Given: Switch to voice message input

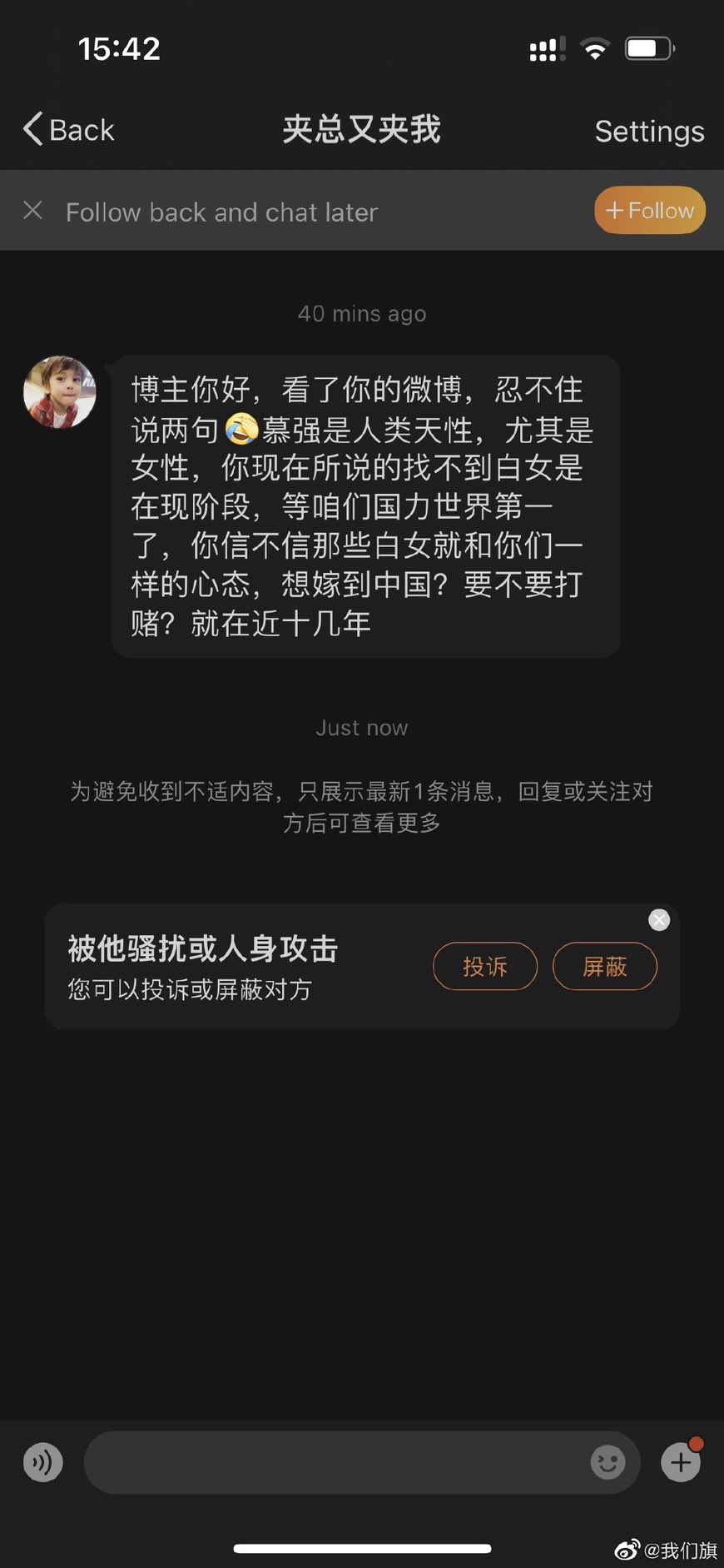Looking at the screenshot, I should 43,1462.
